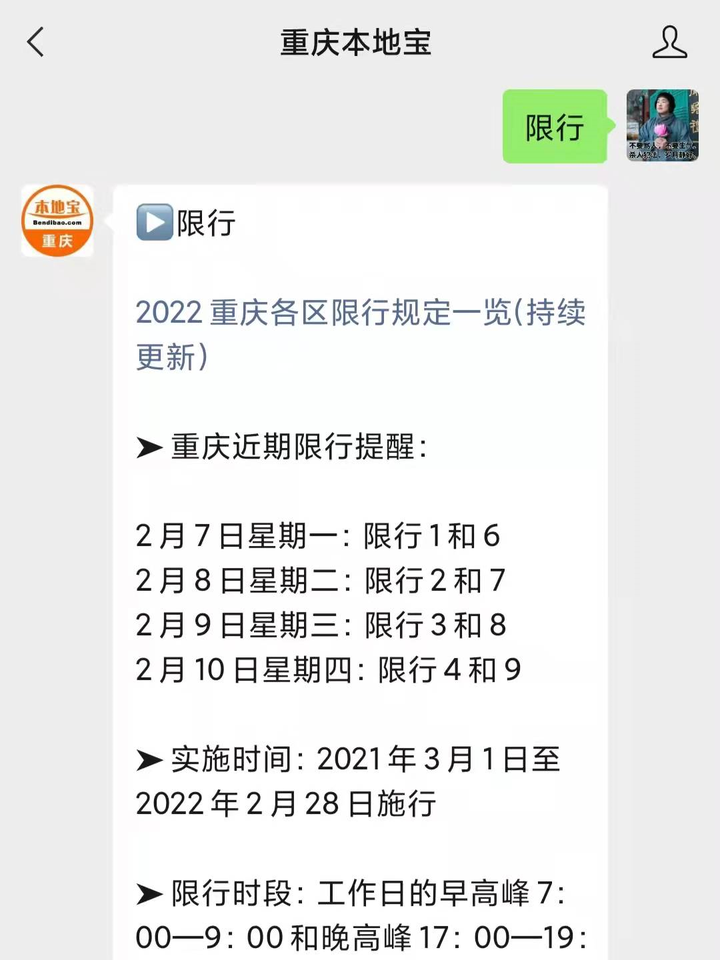Tap the line 2月10日星期四 限行4和9
This screenshot has height=960, width=720.
click(335, 669)
